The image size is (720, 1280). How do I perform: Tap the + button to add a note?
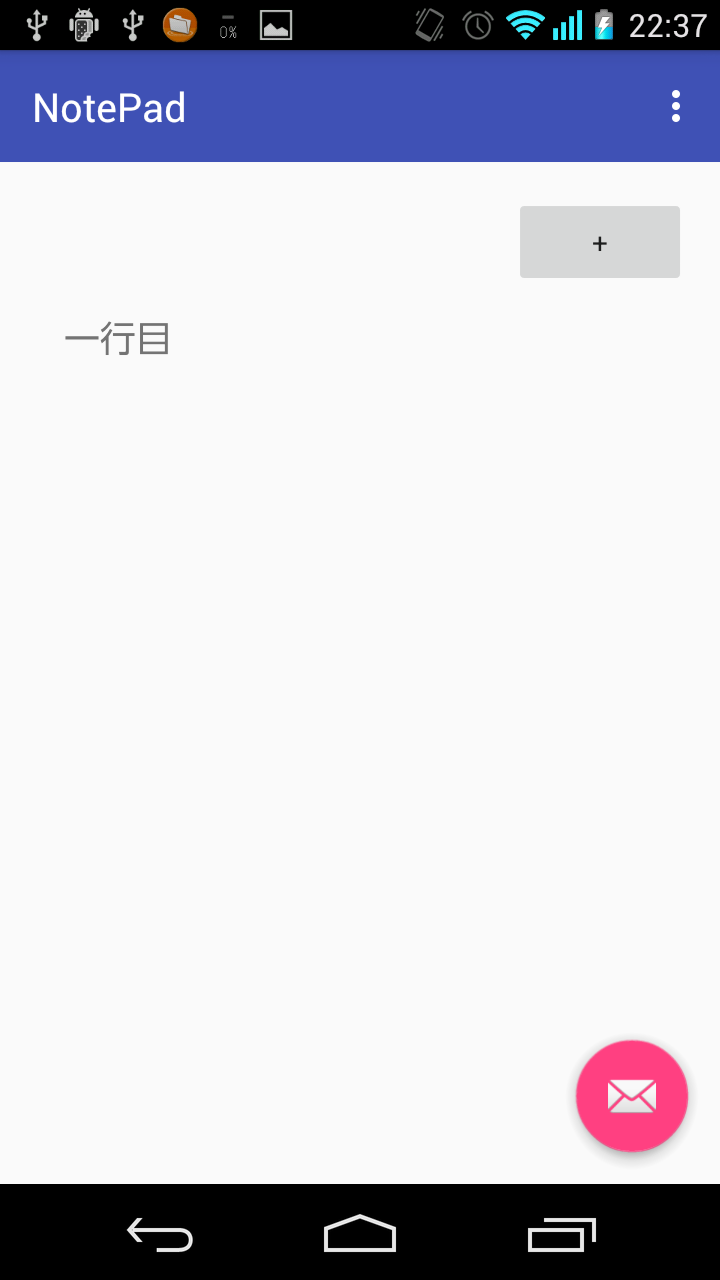coord(600,242)
